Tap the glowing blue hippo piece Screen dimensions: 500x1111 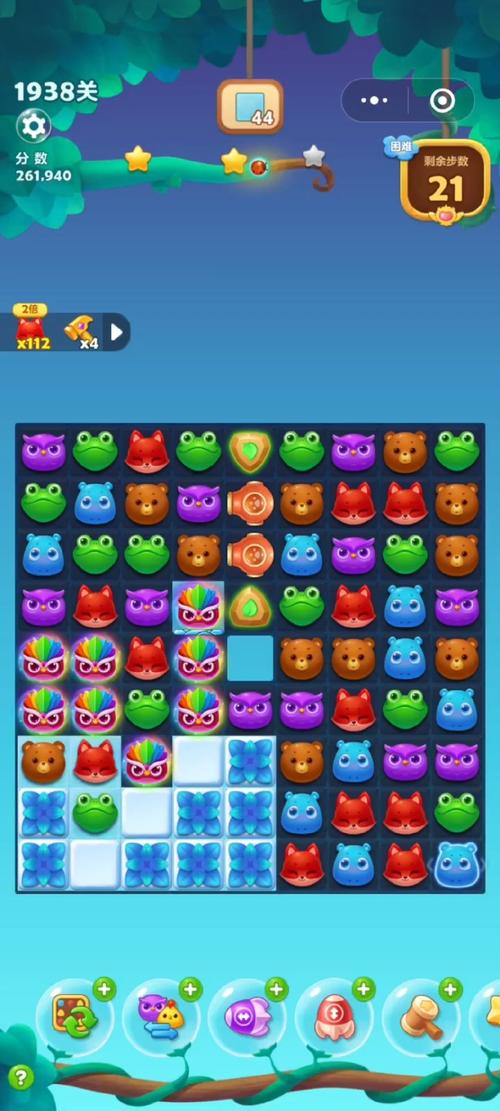456,864
